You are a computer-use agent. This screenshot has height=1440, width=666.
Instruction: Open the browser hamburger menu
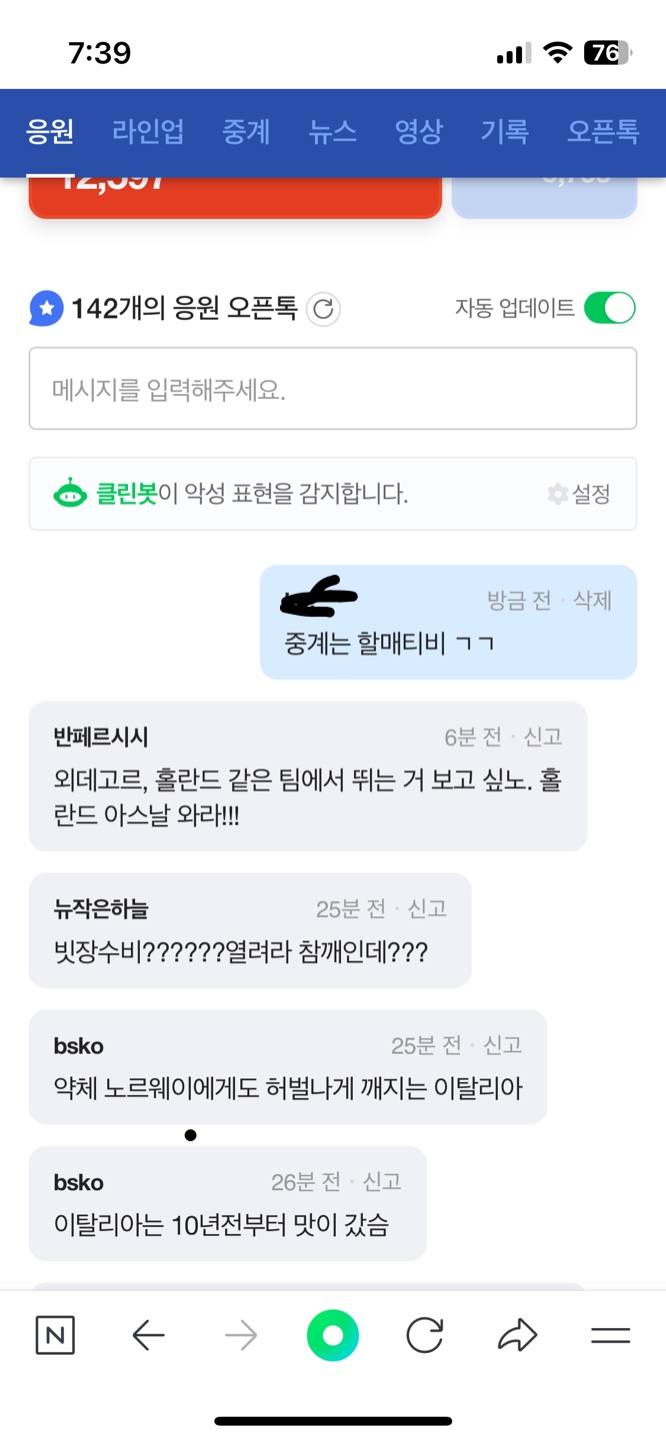[x=610, y=1336]
